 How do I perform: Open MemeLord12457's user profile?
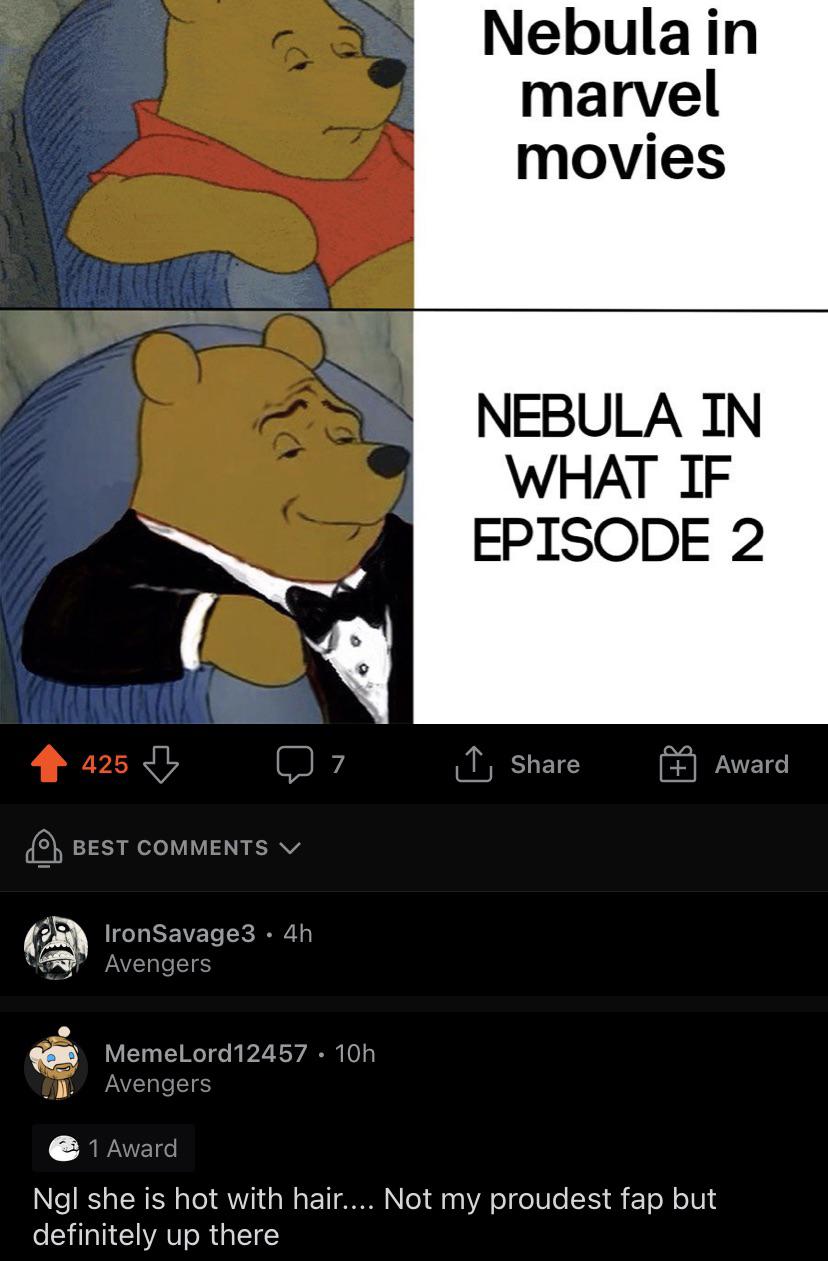click(x=206, y=1053)
